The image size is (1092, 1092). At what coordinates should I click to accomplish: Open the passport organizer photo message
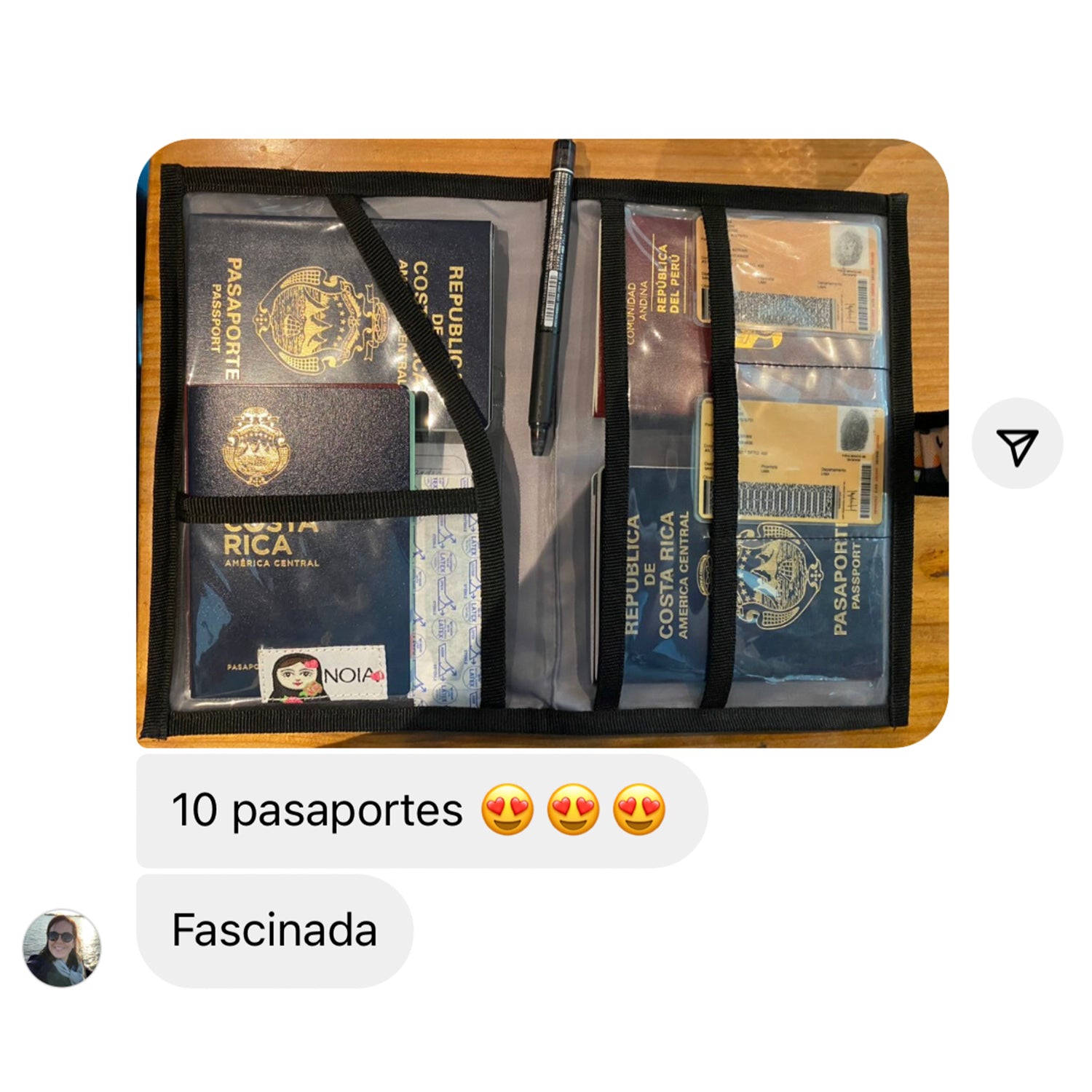point(542,443)
